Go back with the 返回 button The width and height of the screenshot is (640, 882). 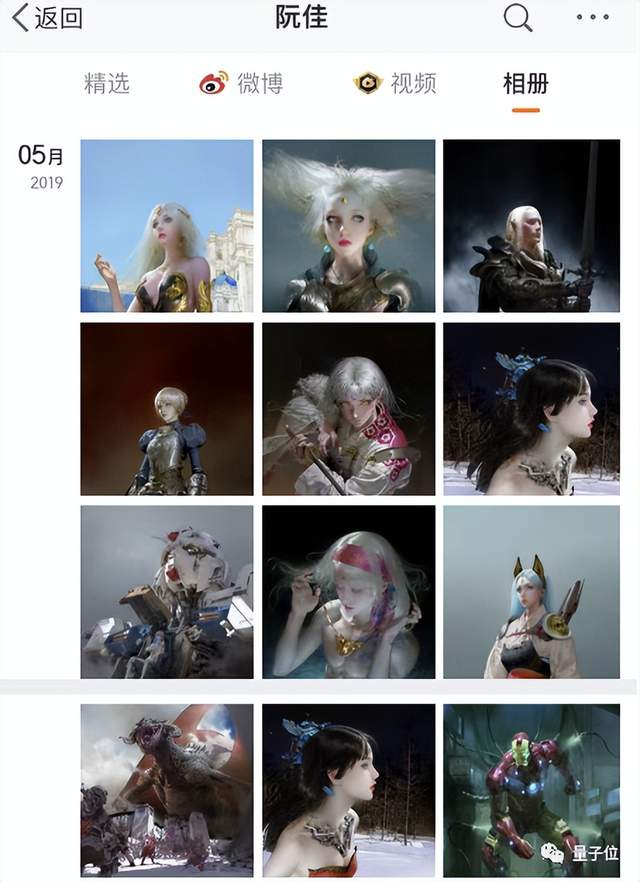46,18
